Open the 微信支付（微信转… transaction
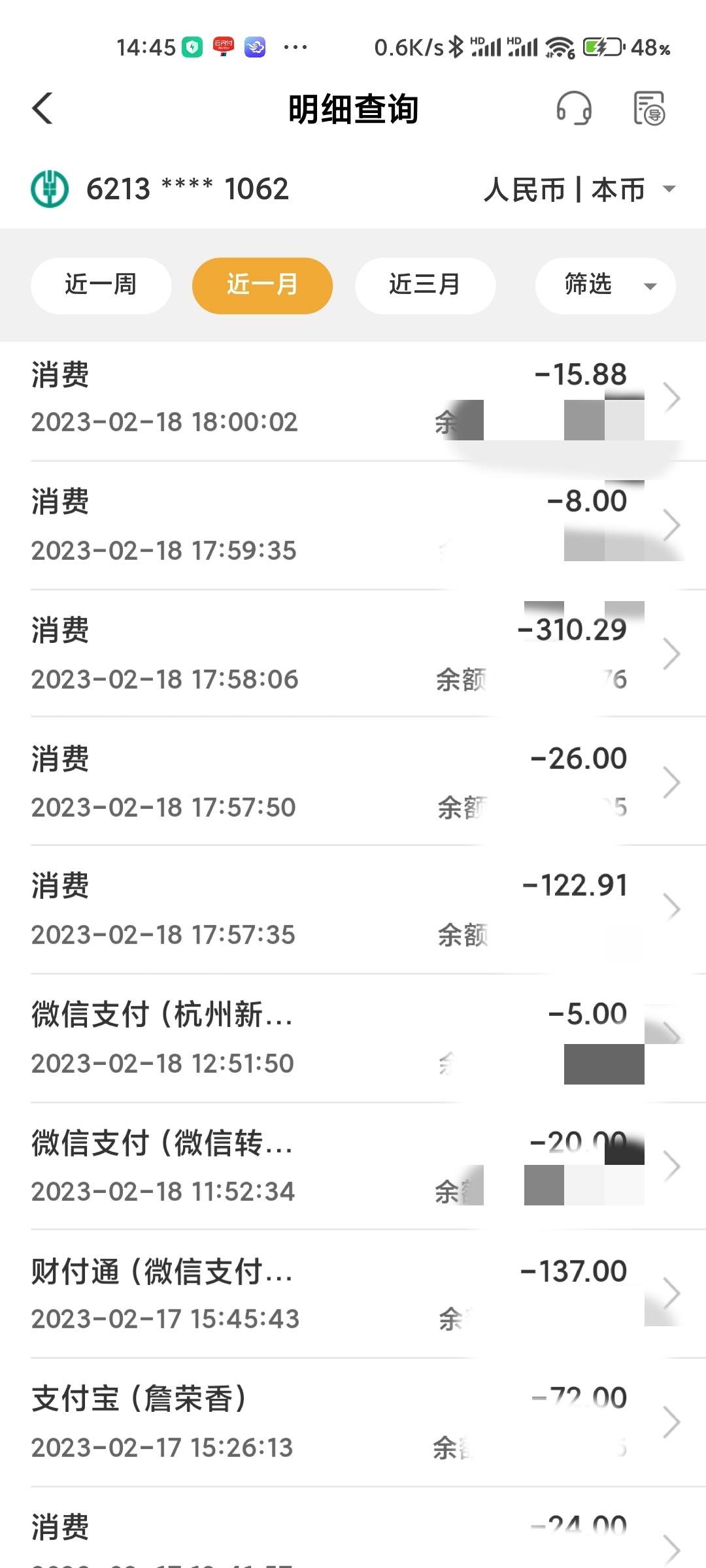706x1568 pixels. click(353, 1166)
